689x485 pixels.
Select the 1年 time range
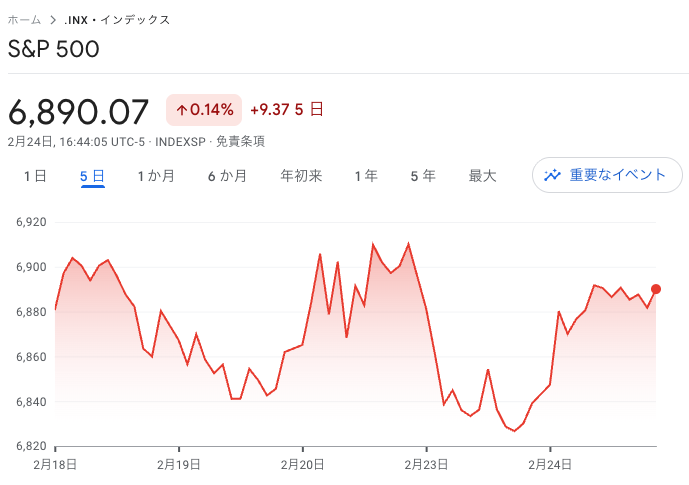click(x=366, y=176)
